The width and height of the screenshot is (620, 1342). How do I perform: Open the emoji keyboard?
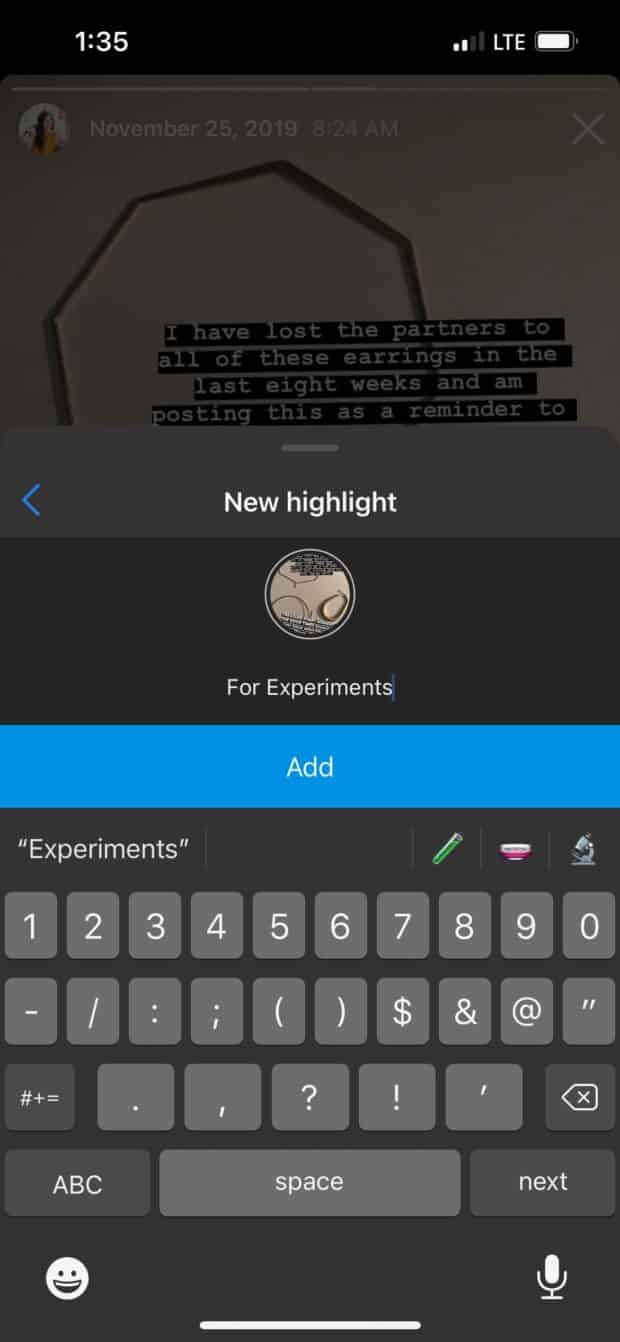[x=68, y=1277]
